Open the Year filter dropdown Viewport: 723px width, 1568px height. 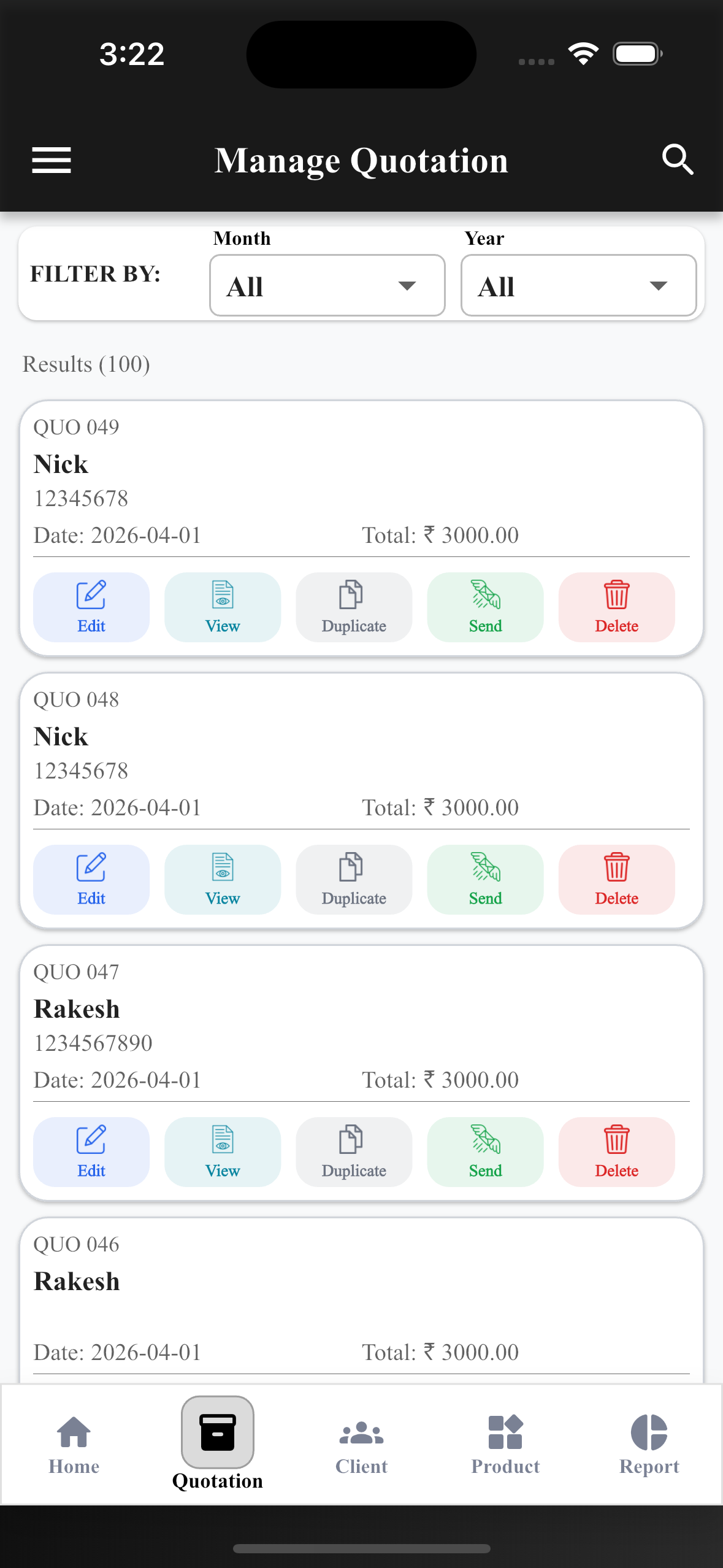click(578, 285)
